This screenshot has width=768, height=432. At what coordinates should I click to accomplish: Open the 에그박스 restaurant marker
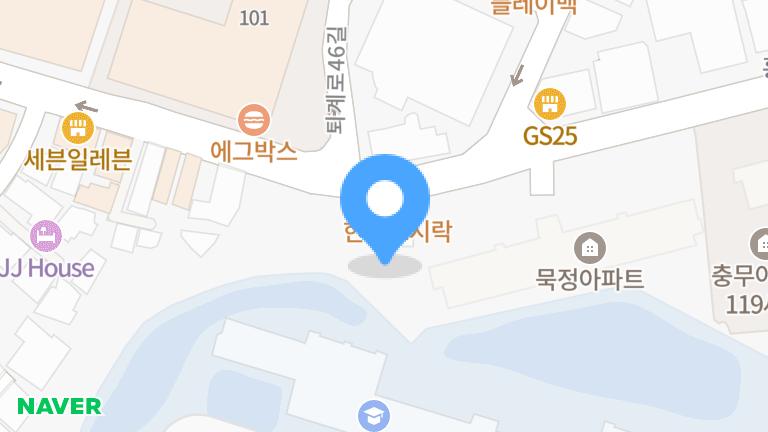(254, 123)
